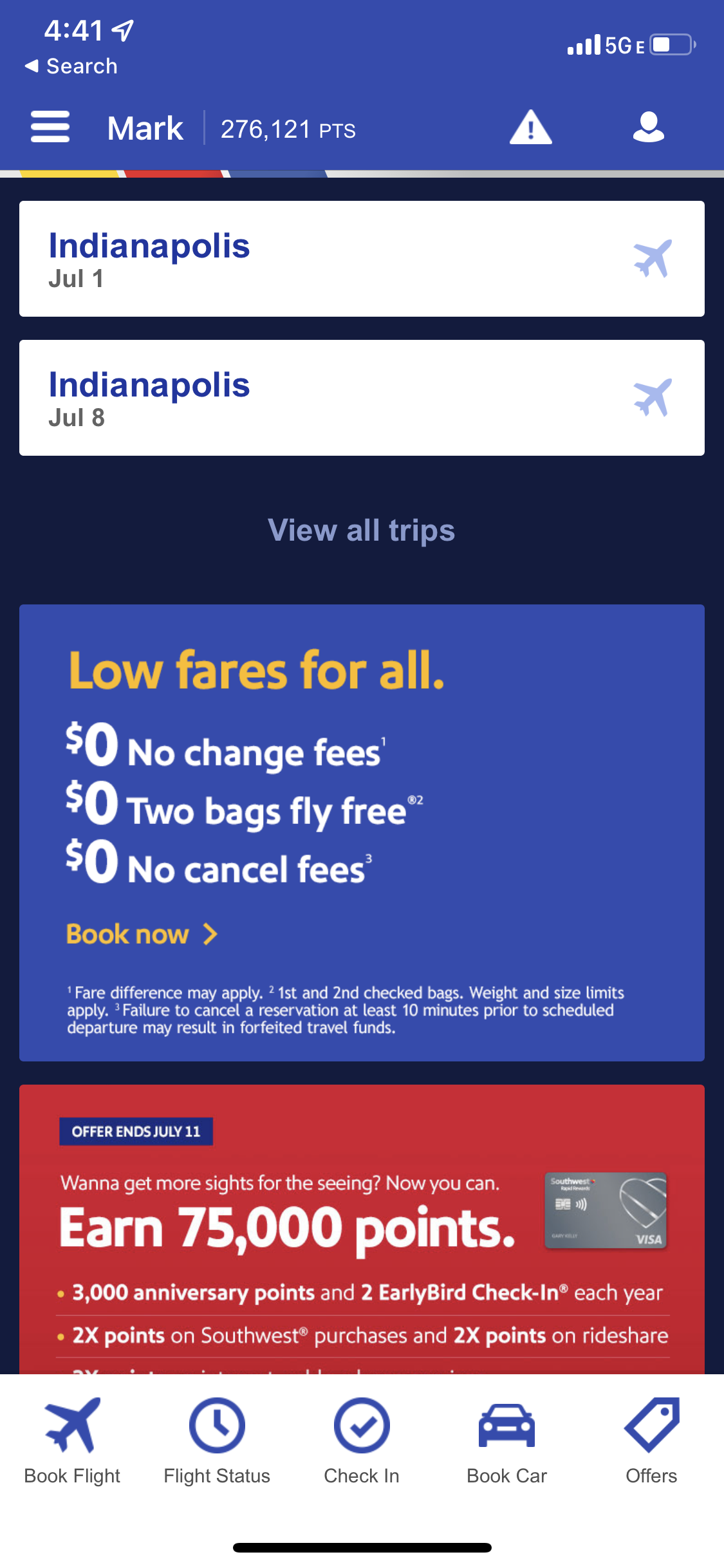Tap Book now in the low fares banner
The width and height of the screenshot is (724, 1568).
142,934
